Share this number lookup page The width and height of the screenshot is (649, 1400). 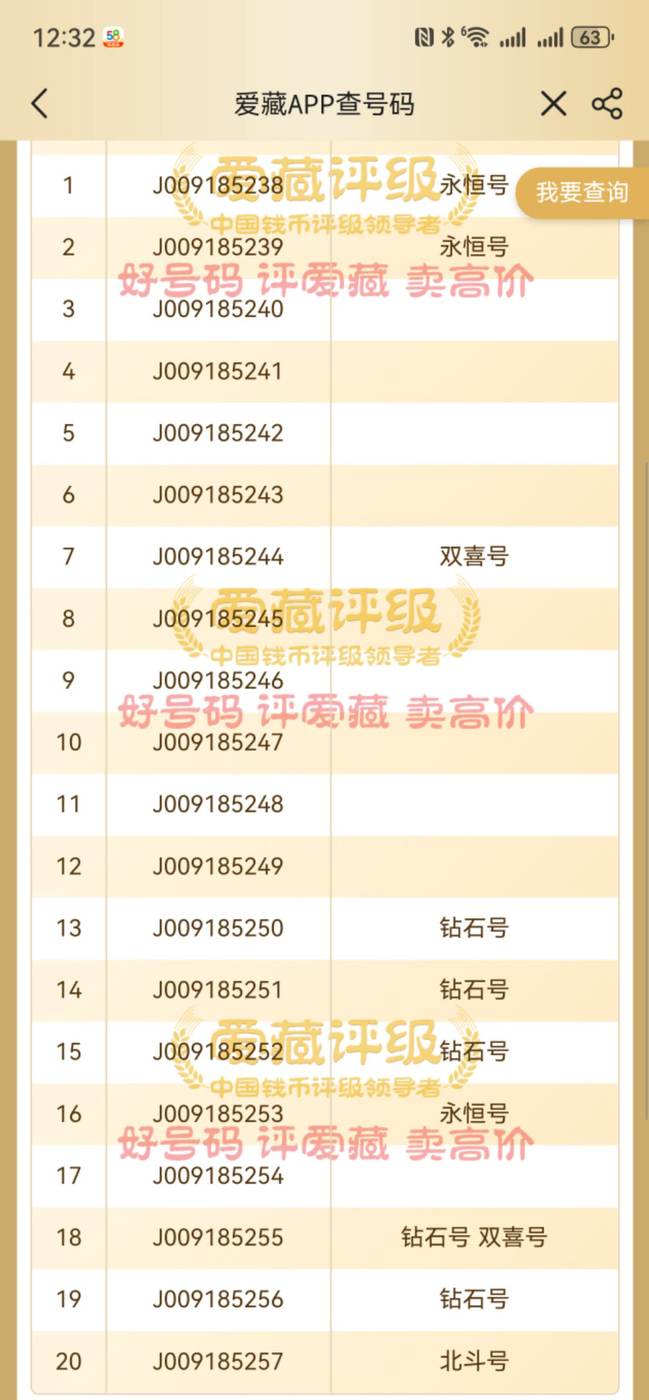tap(607, 104)
